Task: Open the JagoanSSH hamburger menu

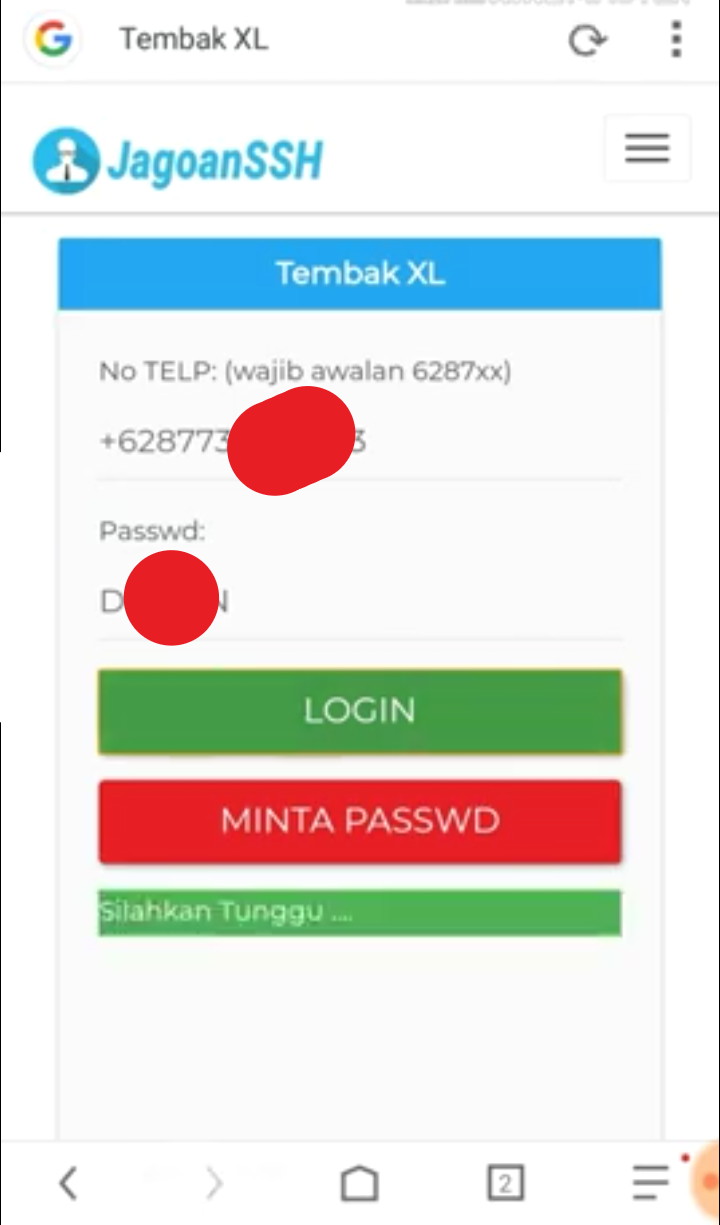Action: pos(647,149)
